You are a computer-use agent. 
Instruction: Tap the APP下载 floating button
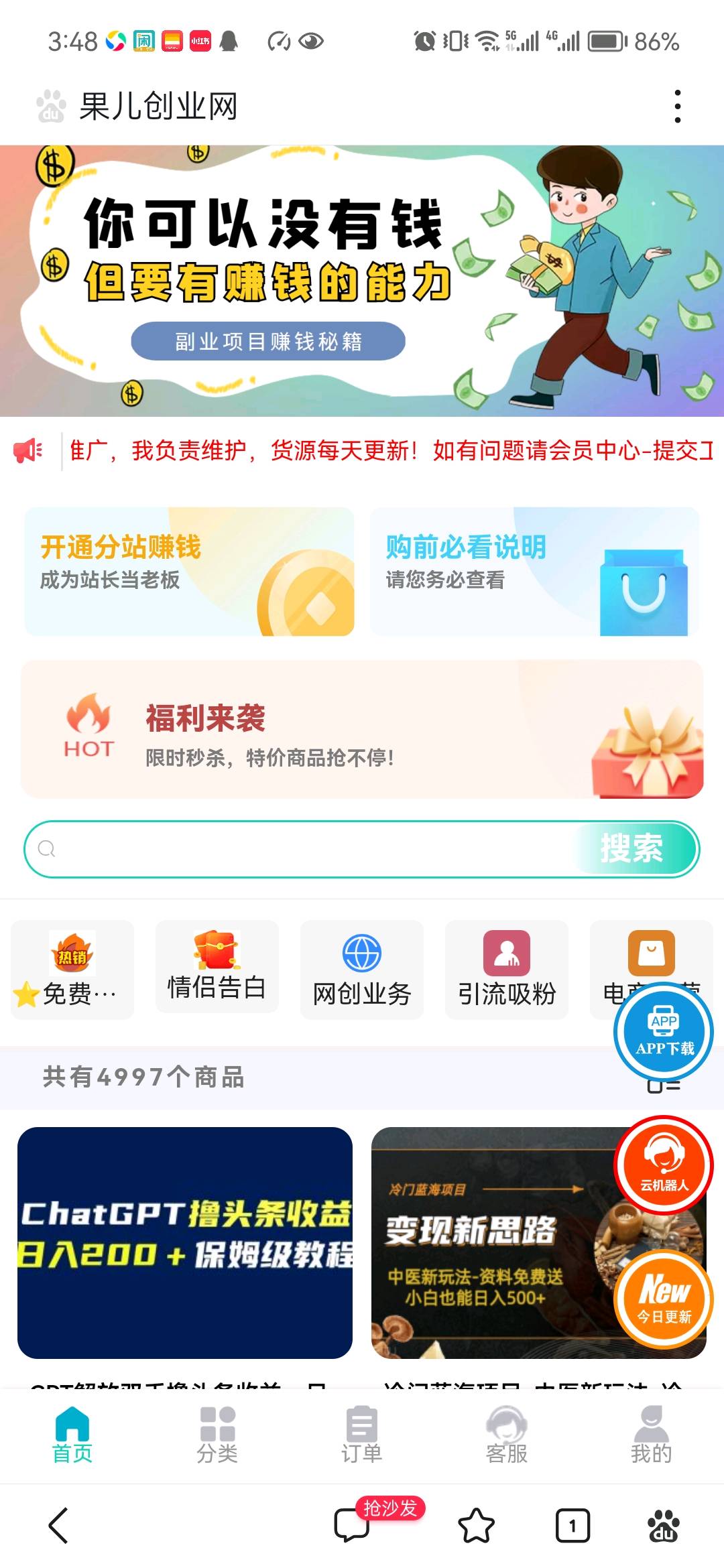pos(664,1031)
